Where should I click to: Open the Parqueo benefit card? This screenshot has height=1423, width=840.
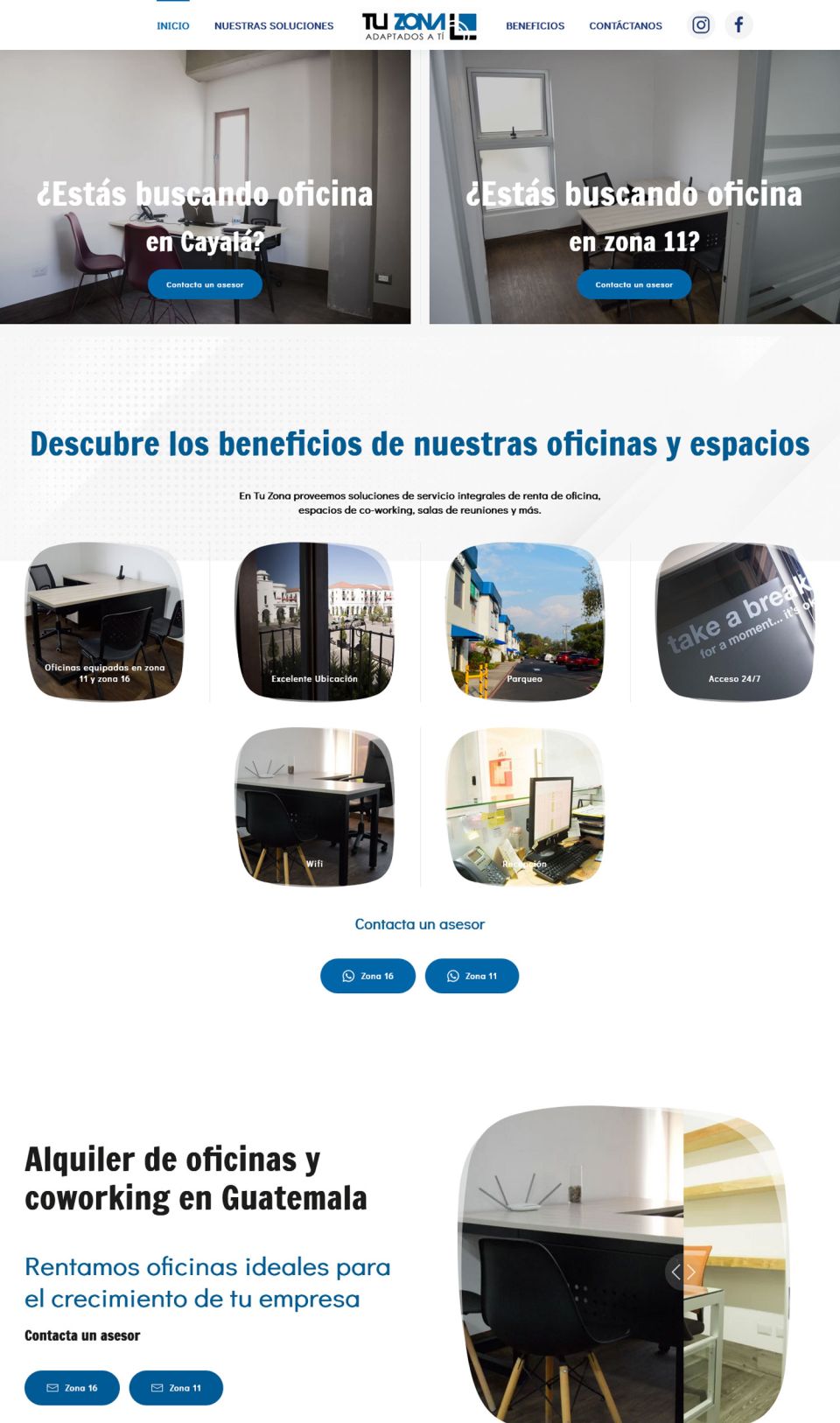pyautogui.click(x=525, y=621)
